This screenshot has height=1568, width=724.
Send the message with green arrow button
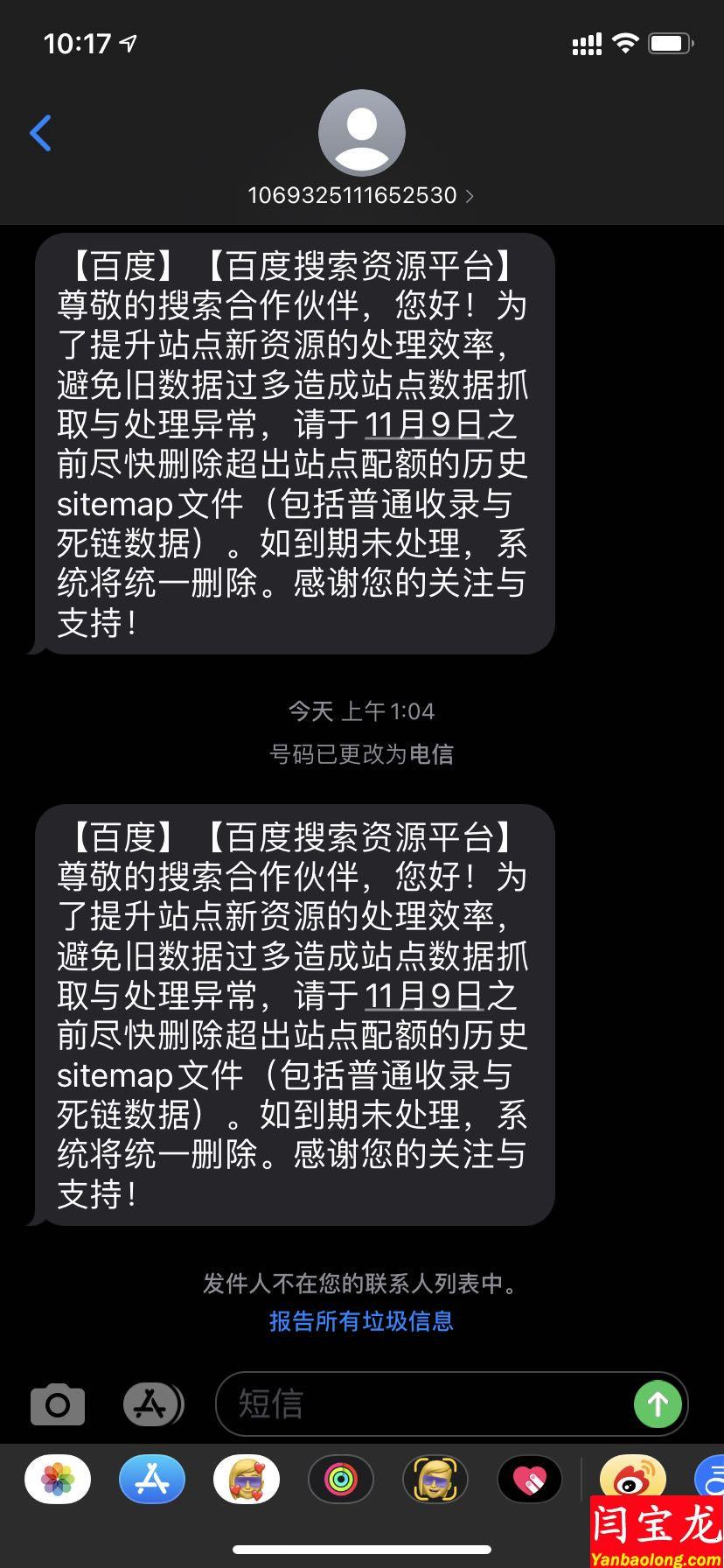[x=658, y=1403]
